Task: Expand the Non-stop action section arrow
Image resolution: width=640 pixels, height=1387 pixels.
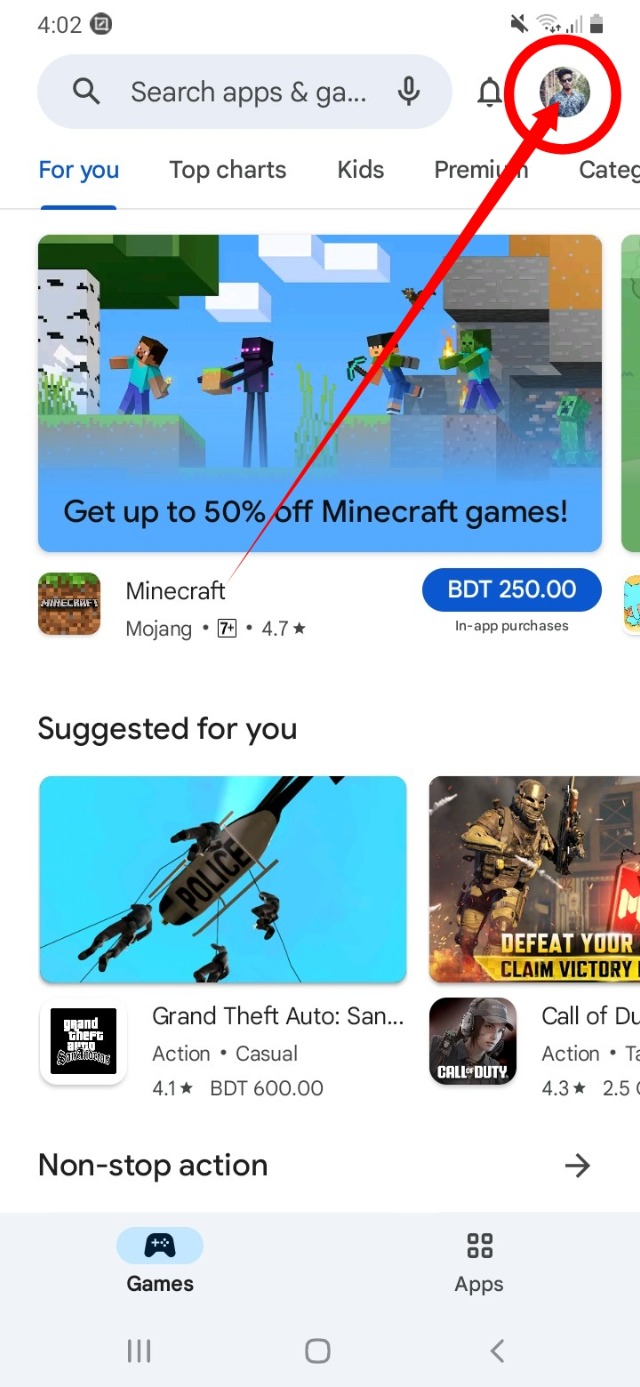Action: (577, 1165)
